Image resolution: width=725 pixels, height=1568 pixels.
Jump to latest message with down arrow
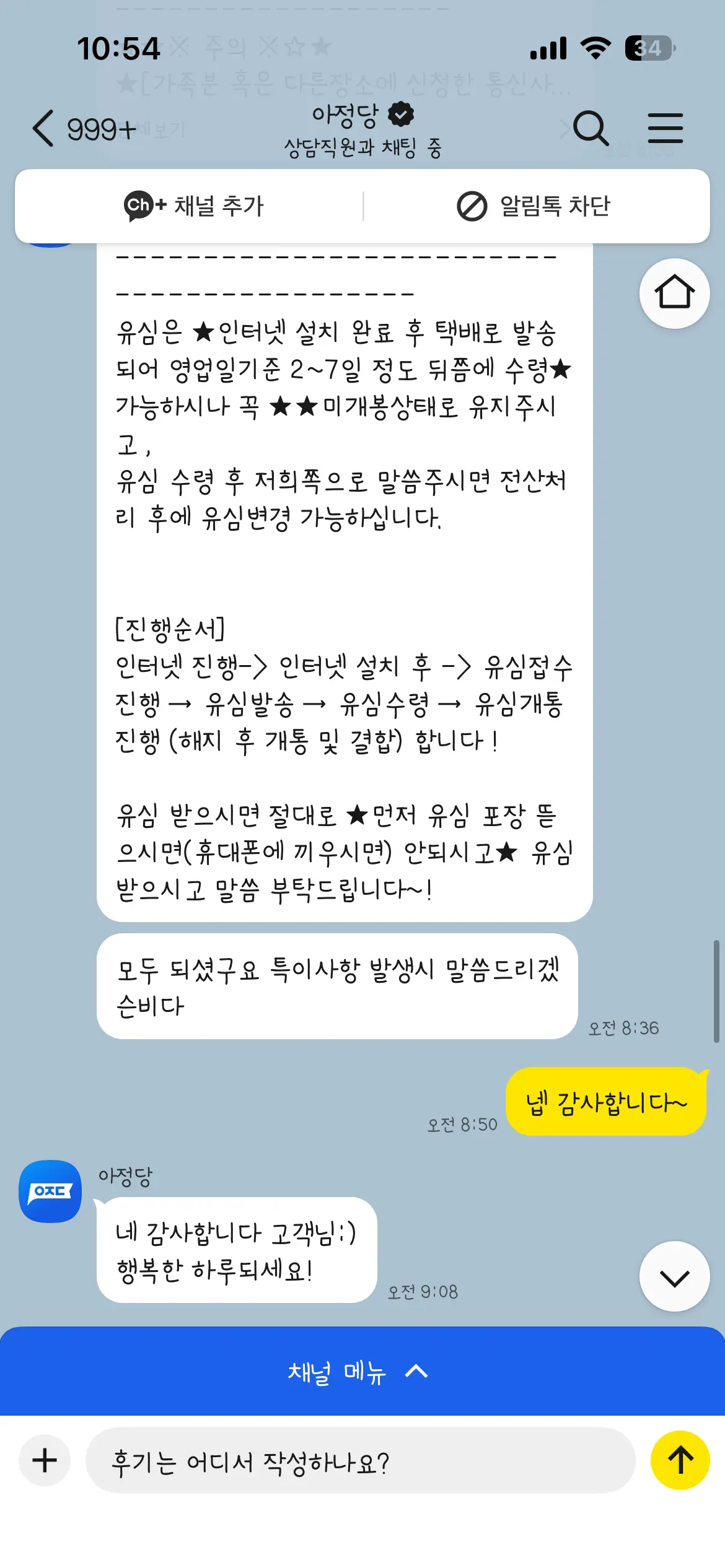[x=674, y=1276]
